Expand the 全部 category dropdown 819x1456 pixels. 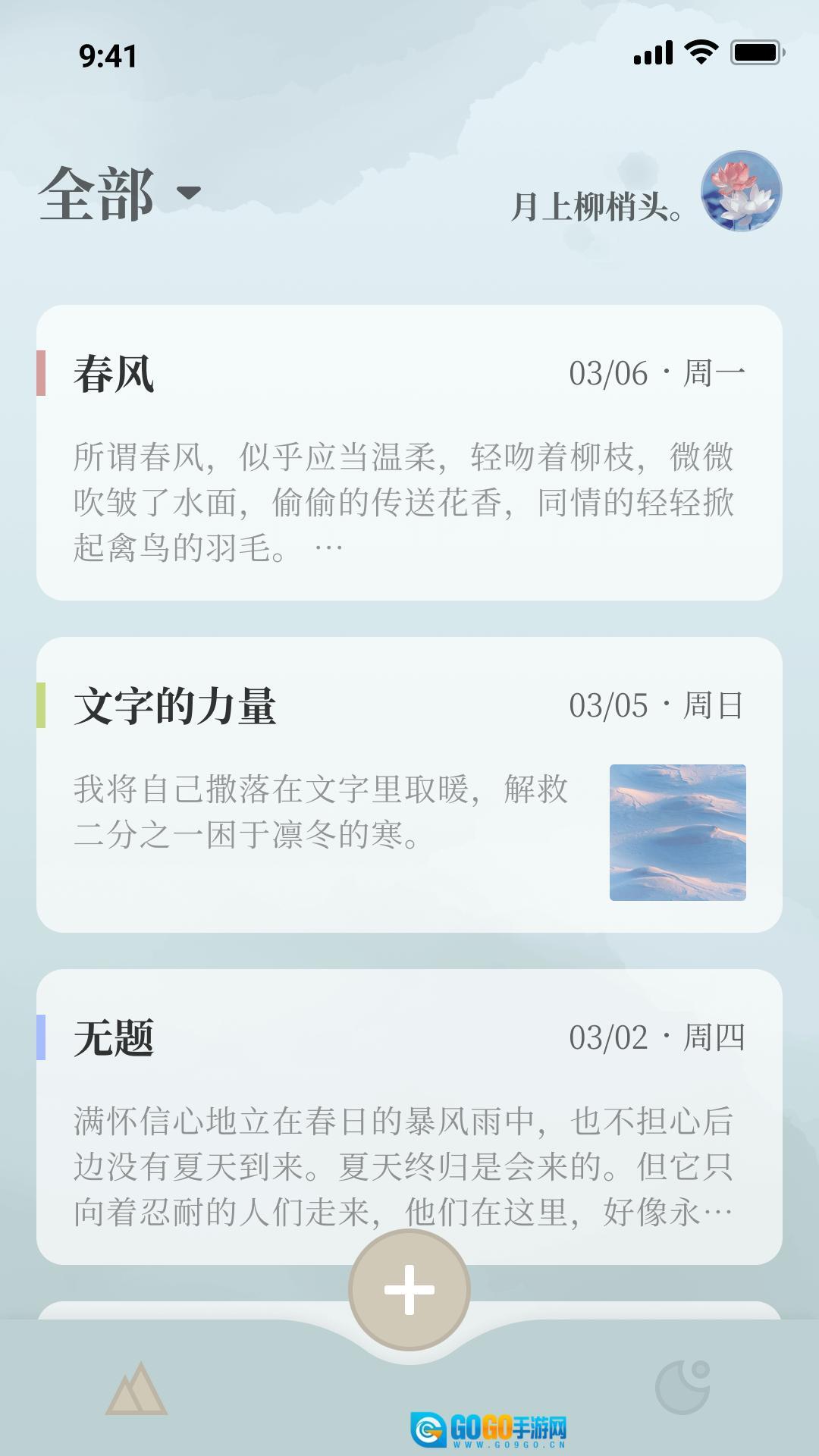point(188,193)
